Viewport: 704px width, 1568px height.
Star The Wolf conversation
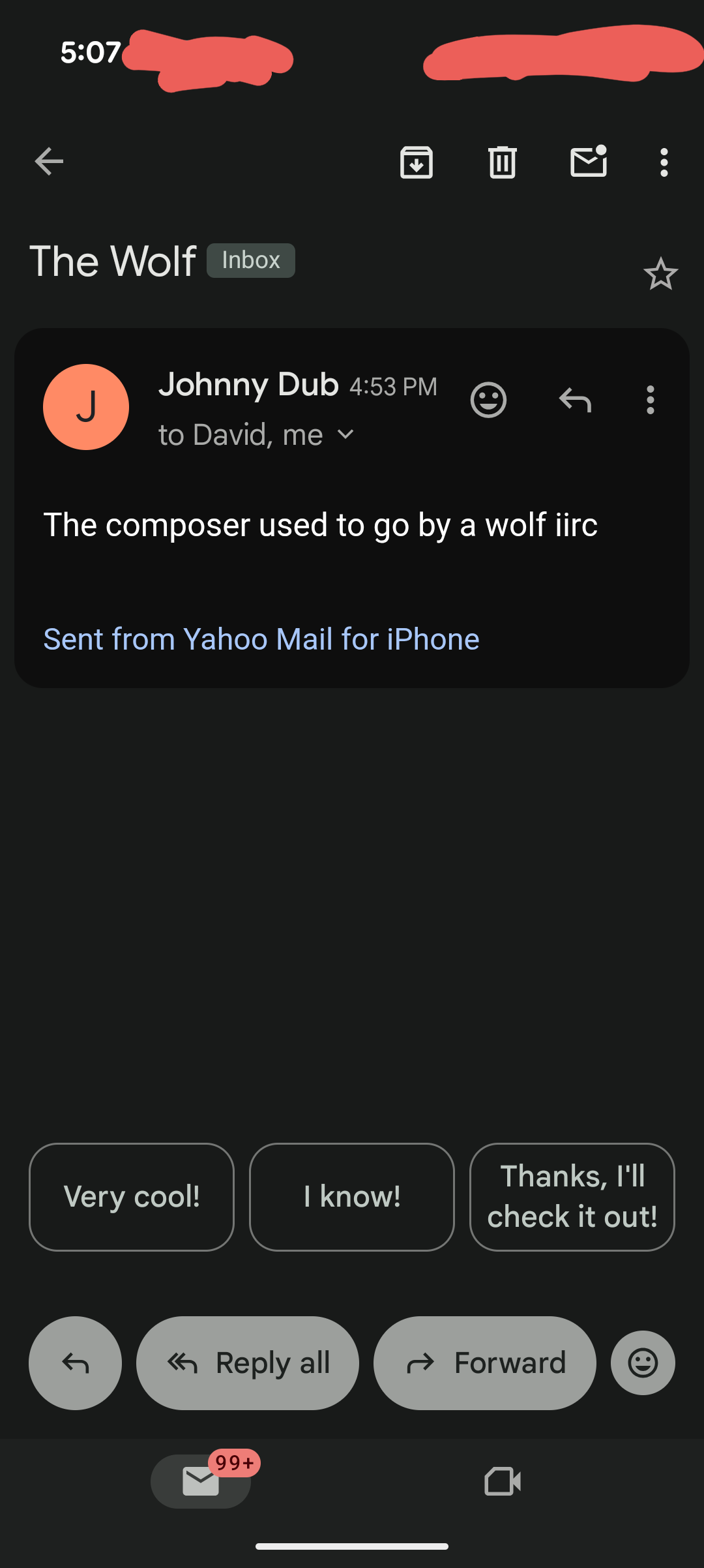point(660,274)
